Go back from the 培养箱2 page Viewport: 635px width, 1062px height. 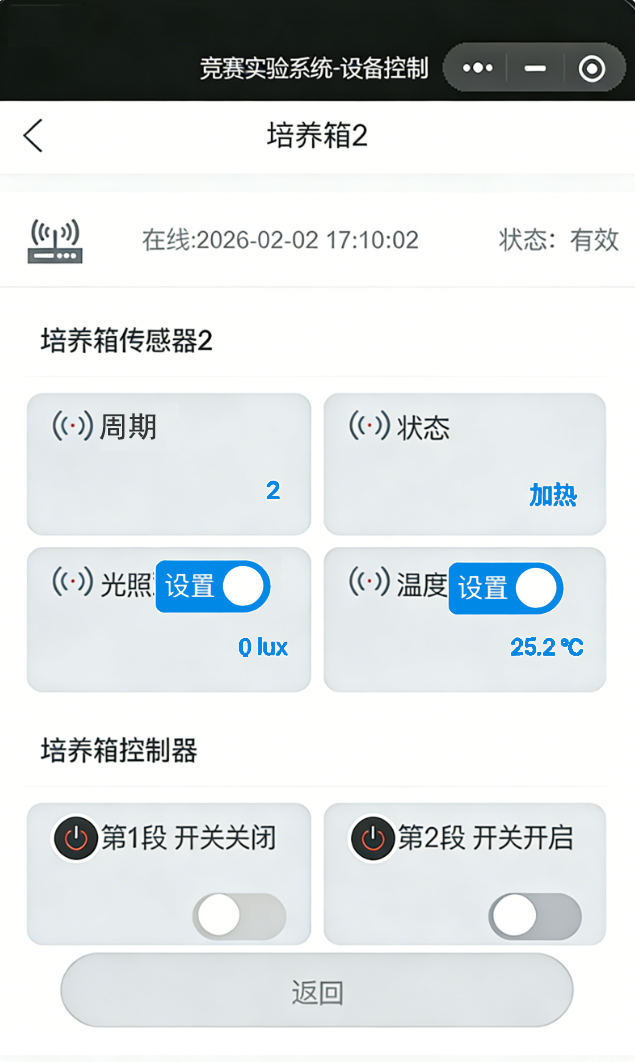coord(33,135)
